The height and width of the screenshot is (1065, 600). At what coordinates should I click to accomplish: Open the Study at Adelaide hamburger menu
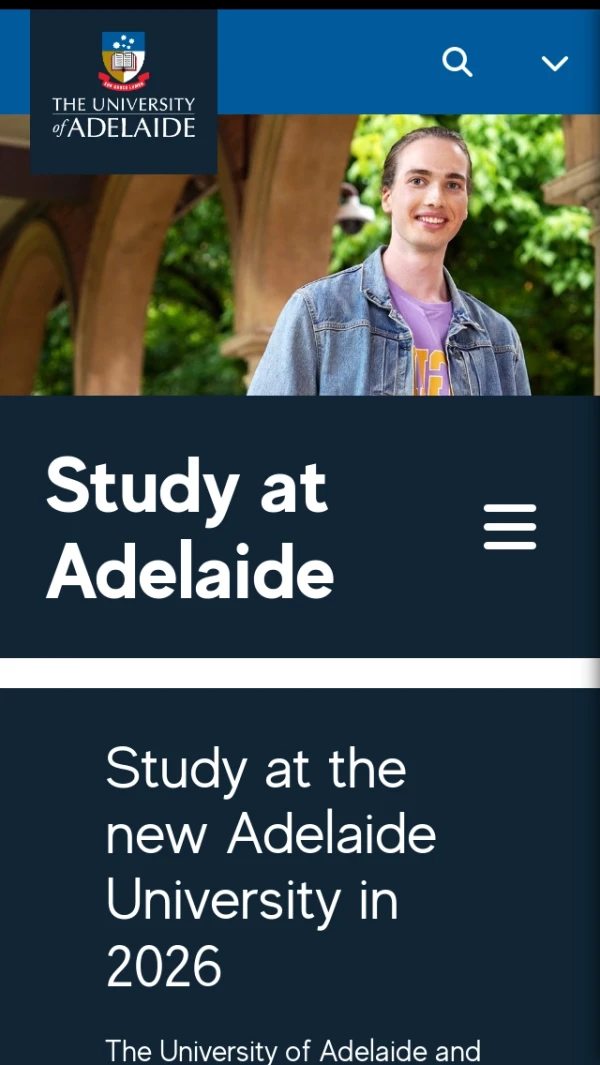click(510, 526)
